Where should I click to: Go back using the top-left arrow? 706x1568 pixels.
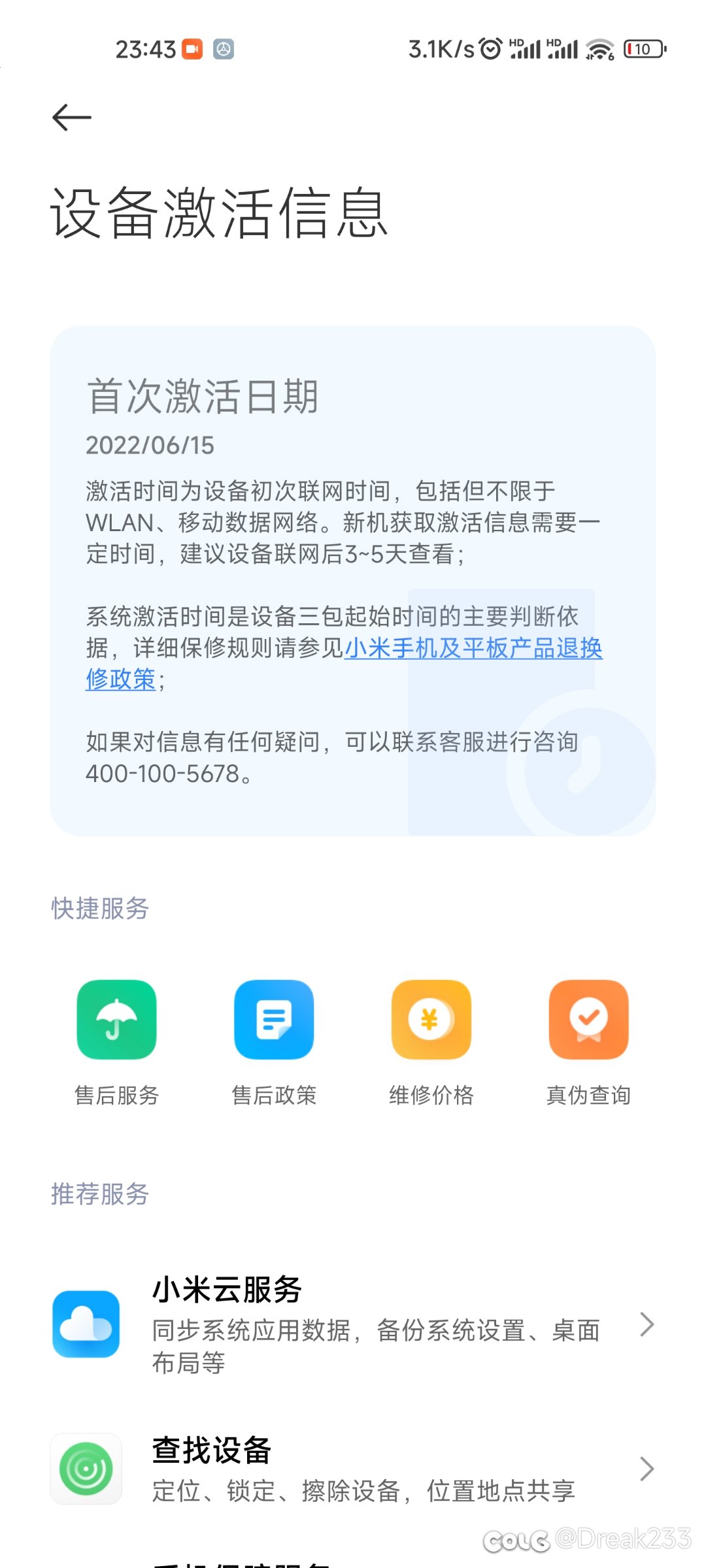(x=71, y=118)
